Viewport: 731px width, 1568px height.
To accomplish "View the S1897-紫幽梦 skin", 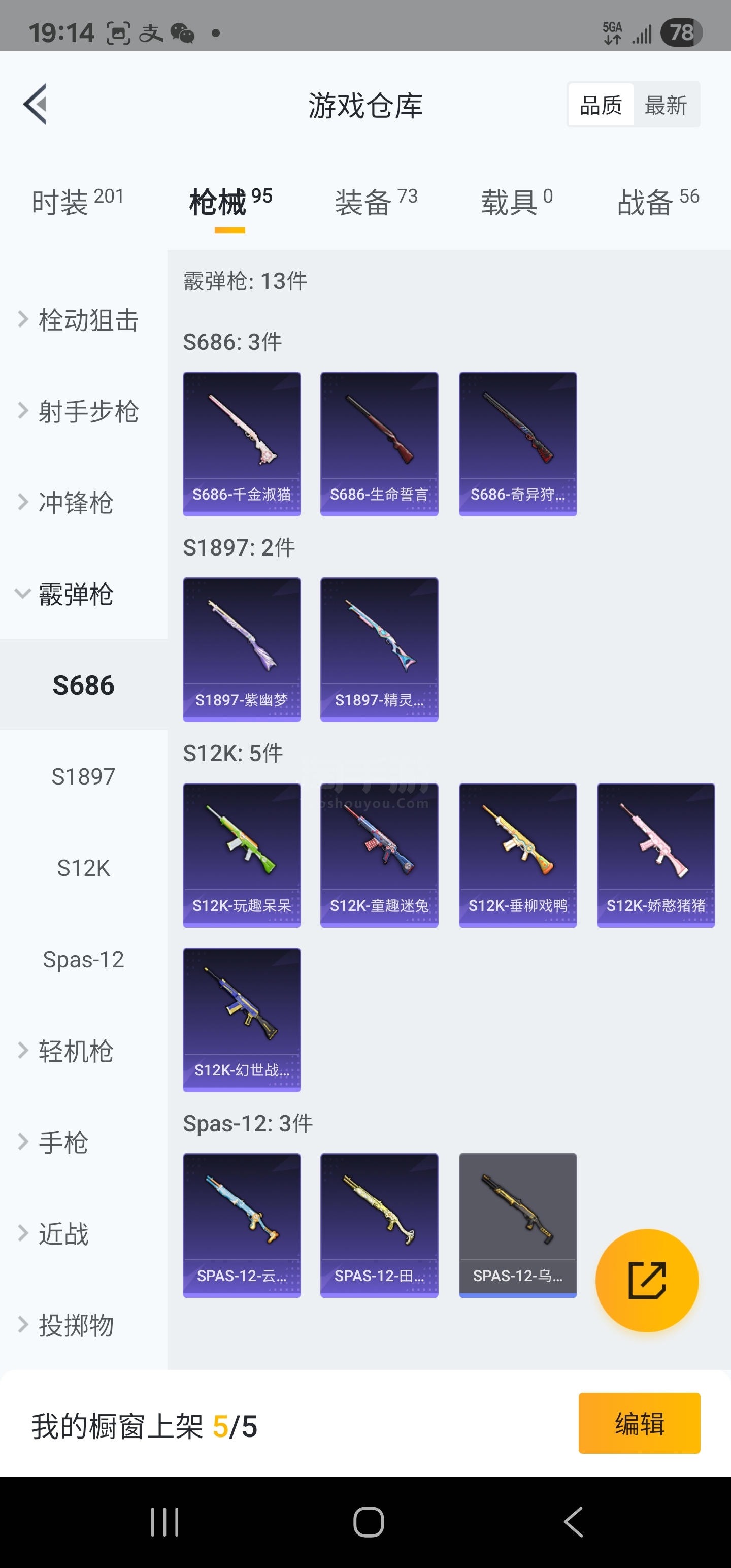I will click(x=242, y=649).
